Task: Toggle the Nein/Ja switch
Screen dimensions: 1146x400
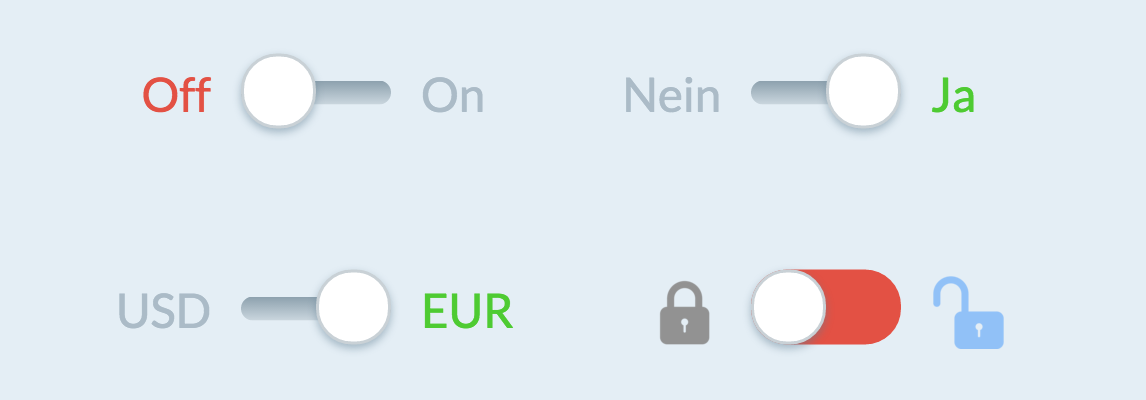Action: pos(825,92)
